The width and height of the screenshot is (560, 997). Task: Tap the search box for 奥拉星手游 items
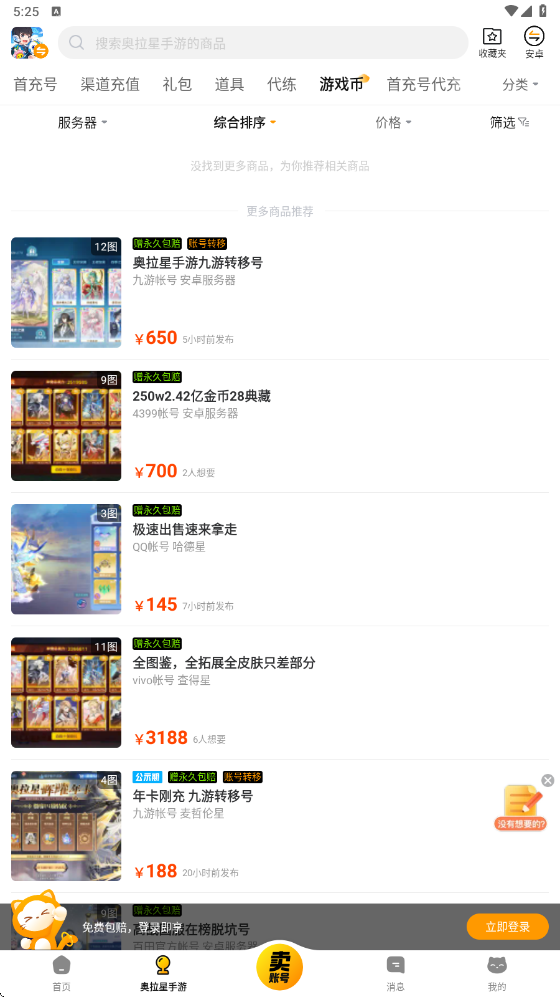click(x=263, y=43)
